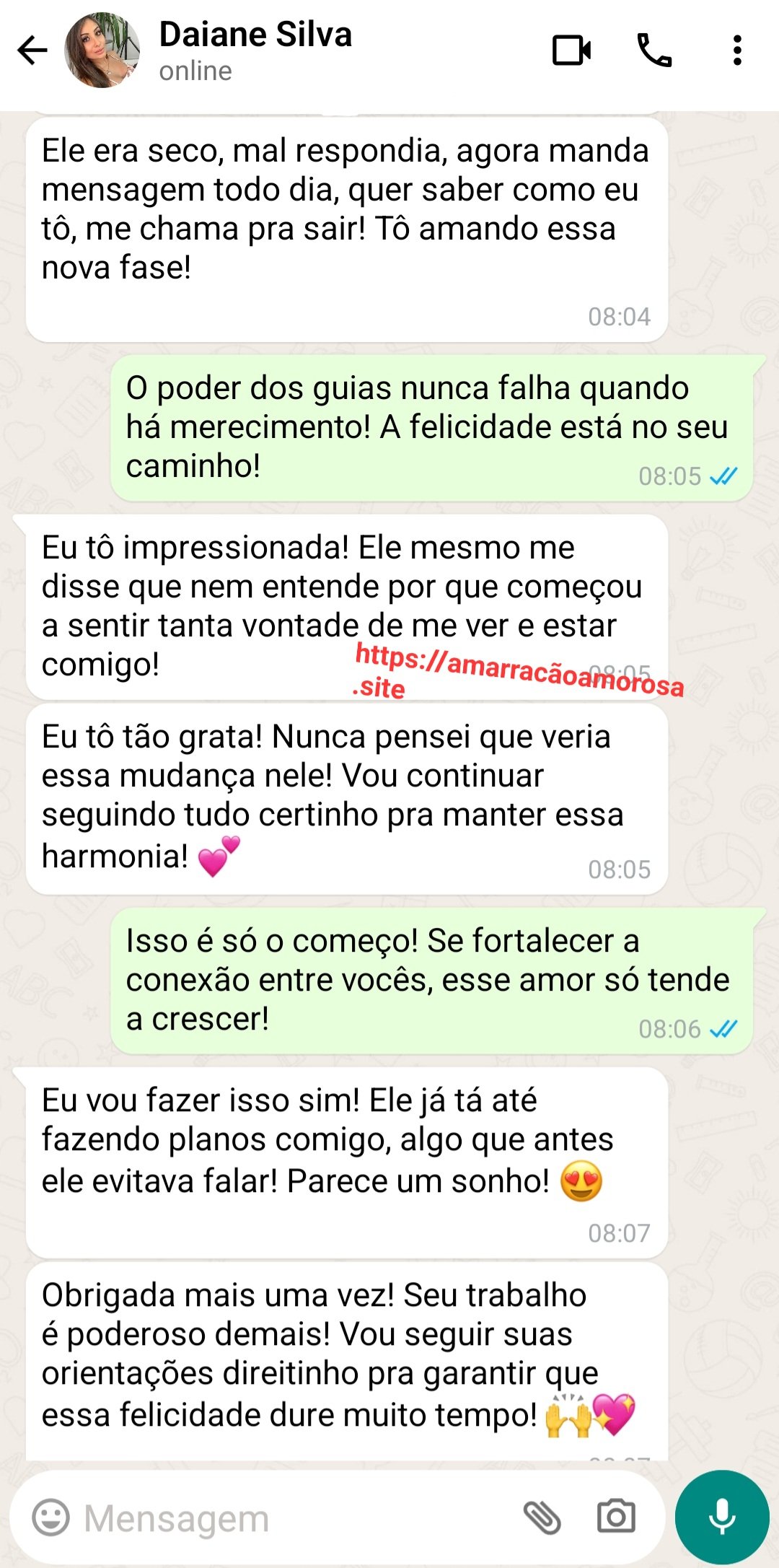
Task: Start a voice call with Daiane
Action: [654, 51]
